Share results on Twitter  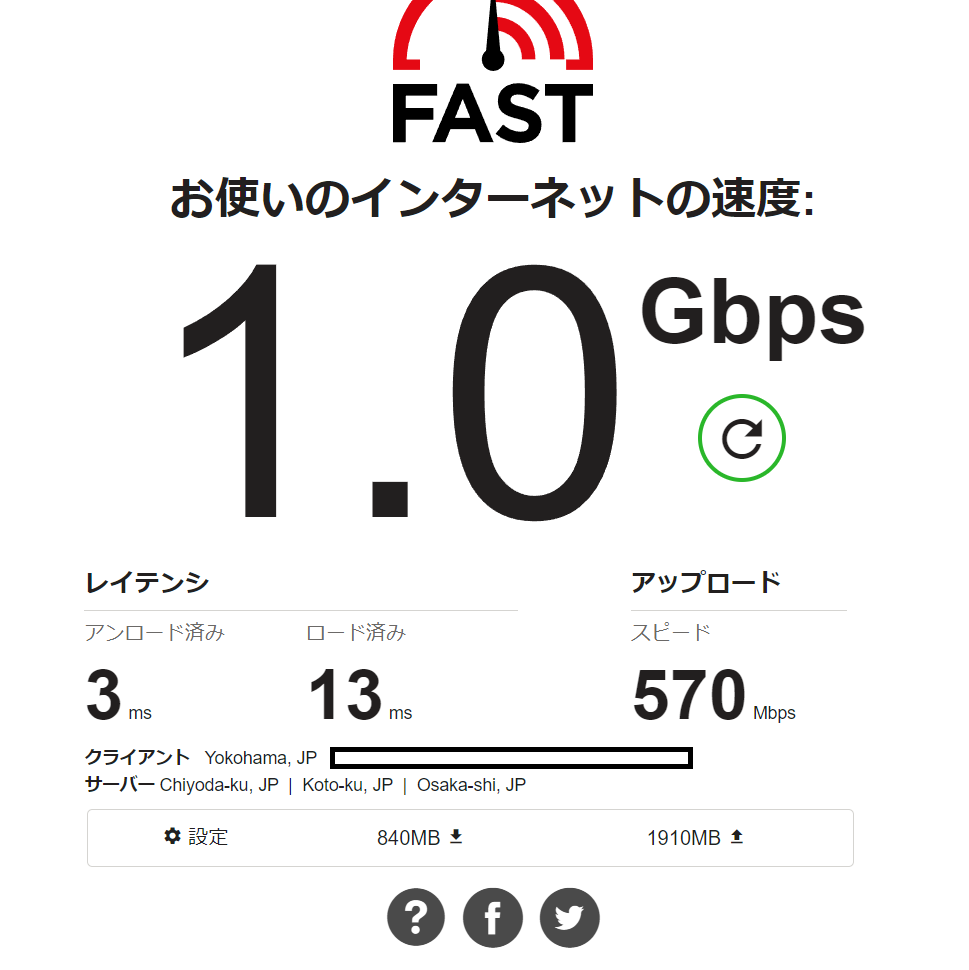coord(569,917)
